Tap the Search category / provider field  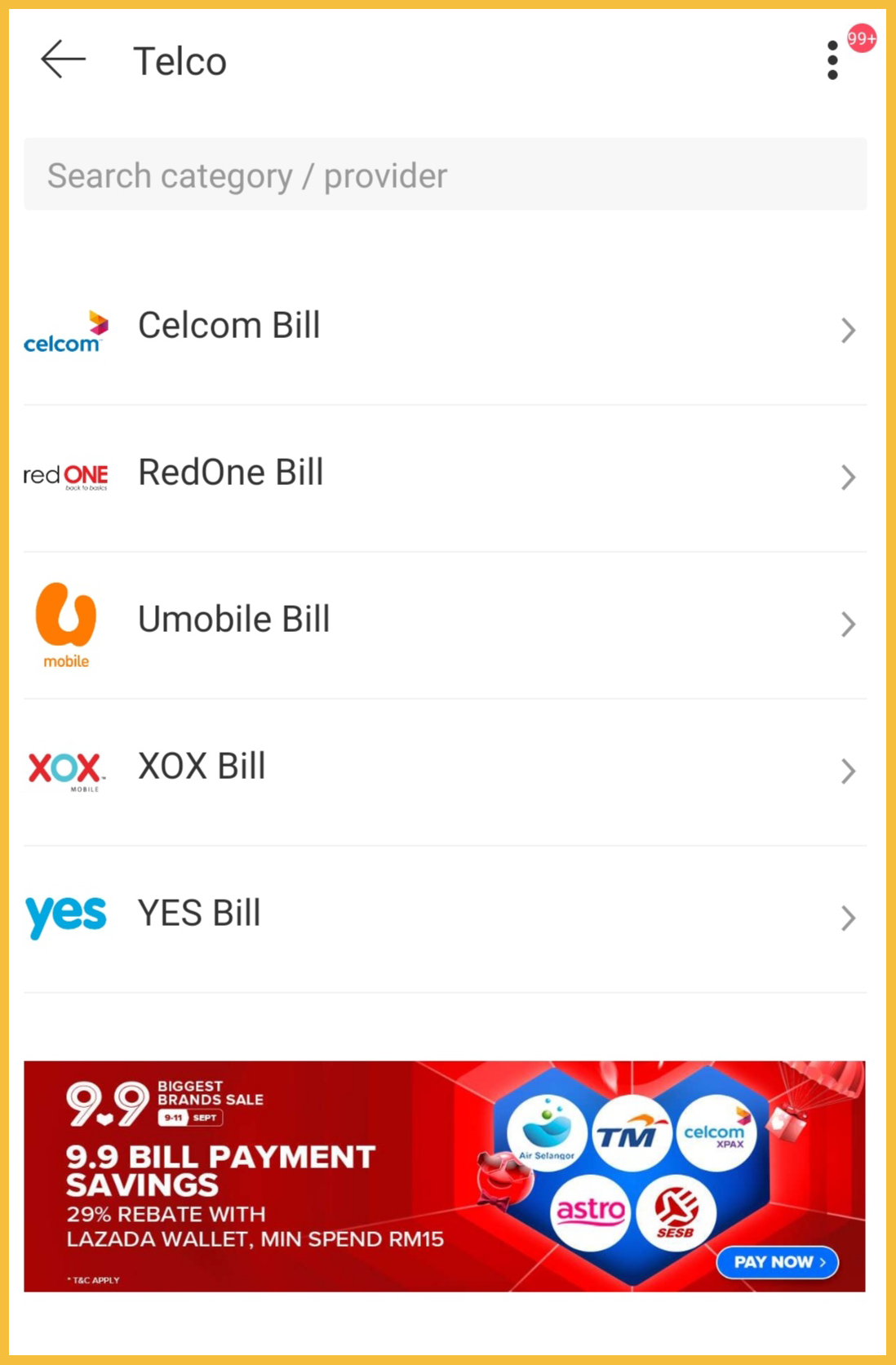click(445, 175)
